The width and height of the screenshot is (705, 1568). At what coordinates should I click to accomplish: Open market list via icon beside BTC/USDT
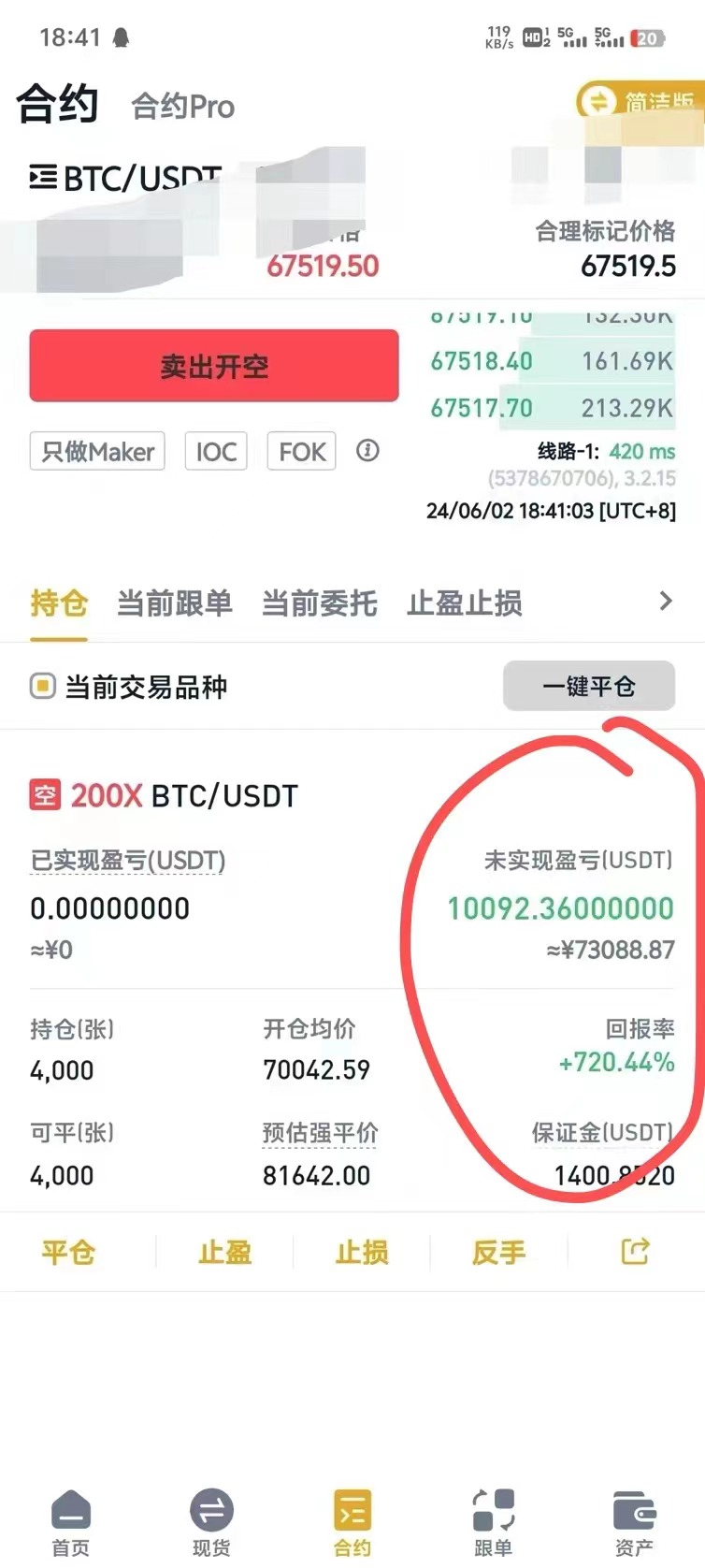(42, 176)
